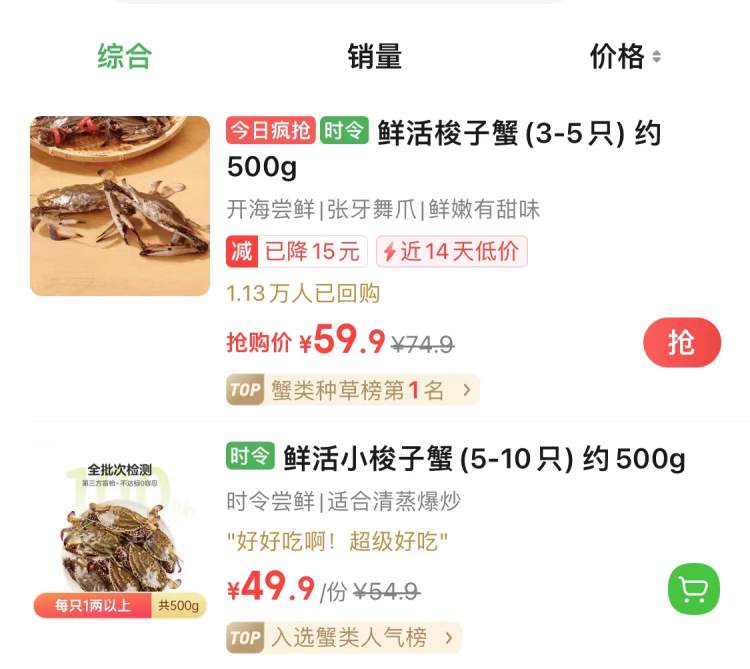This screenshot has width=750, height=669.
Task: Open the 鲜活梭子蟹 (3-5只) product photo
Action: pos(120,206)
